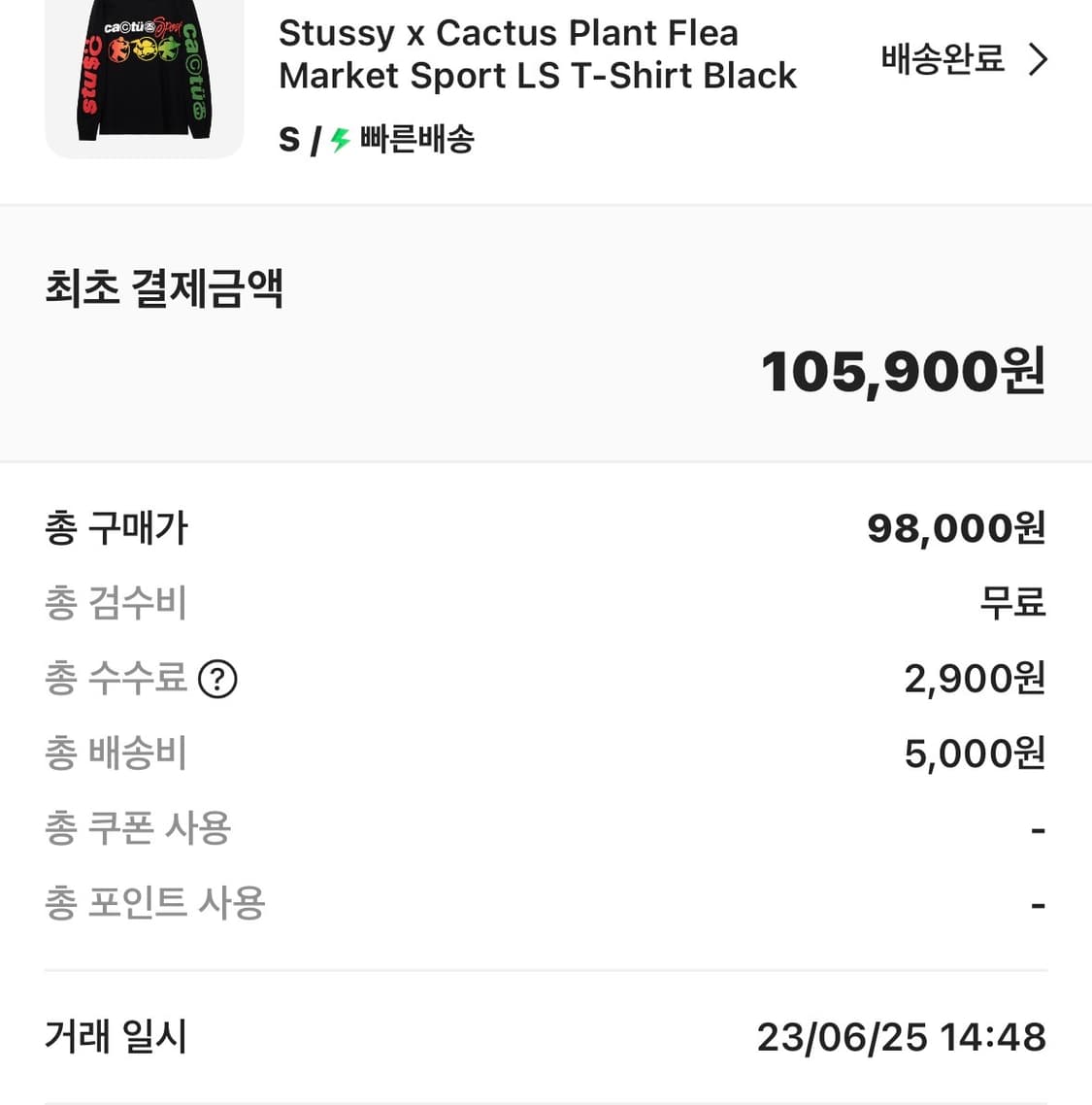Click the 23/06/25 14:48 timestamp
The width and height of the screenshot is (1092, 1105).
tap(902, 1037)
